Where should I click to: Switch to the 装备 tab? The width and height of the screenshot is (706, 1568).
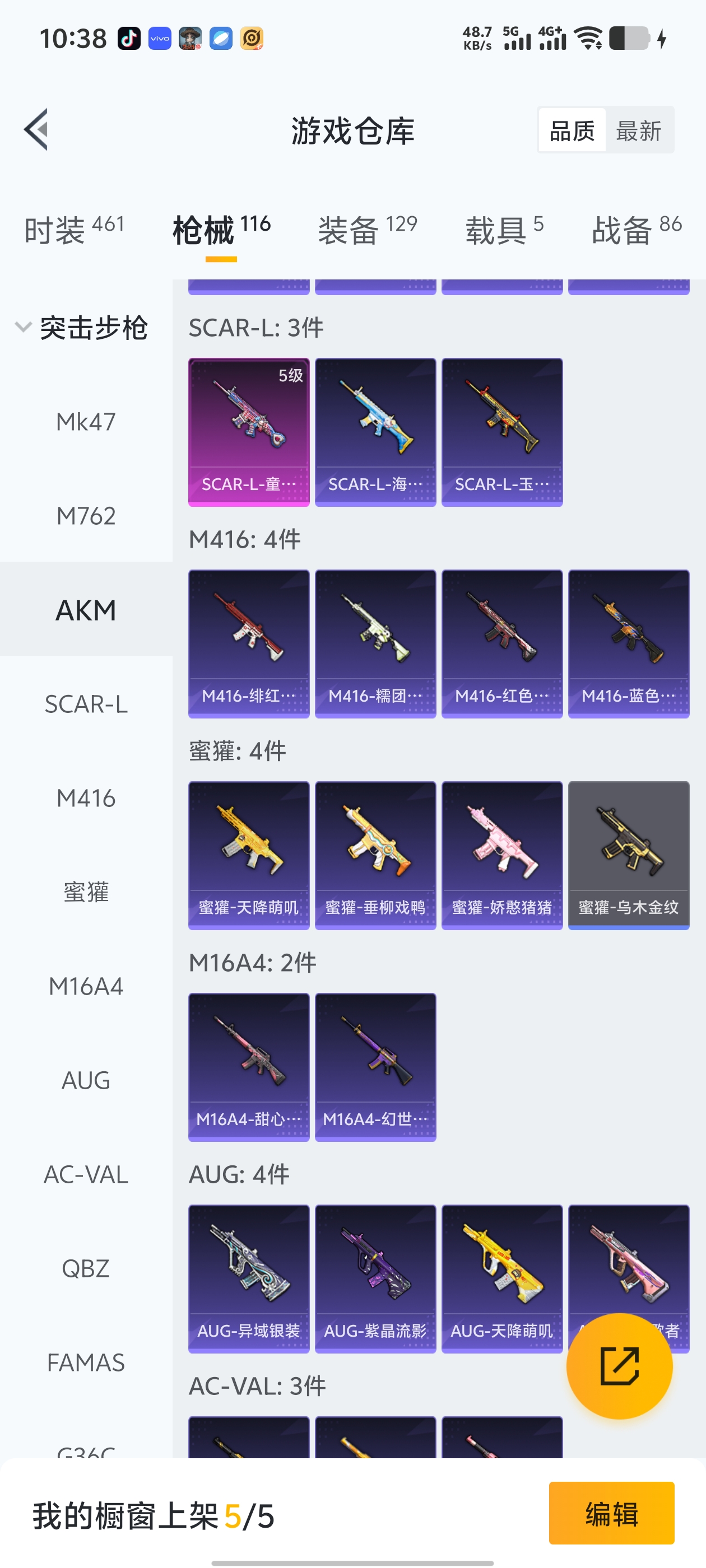pyautogui.click(x=368, y=230)
